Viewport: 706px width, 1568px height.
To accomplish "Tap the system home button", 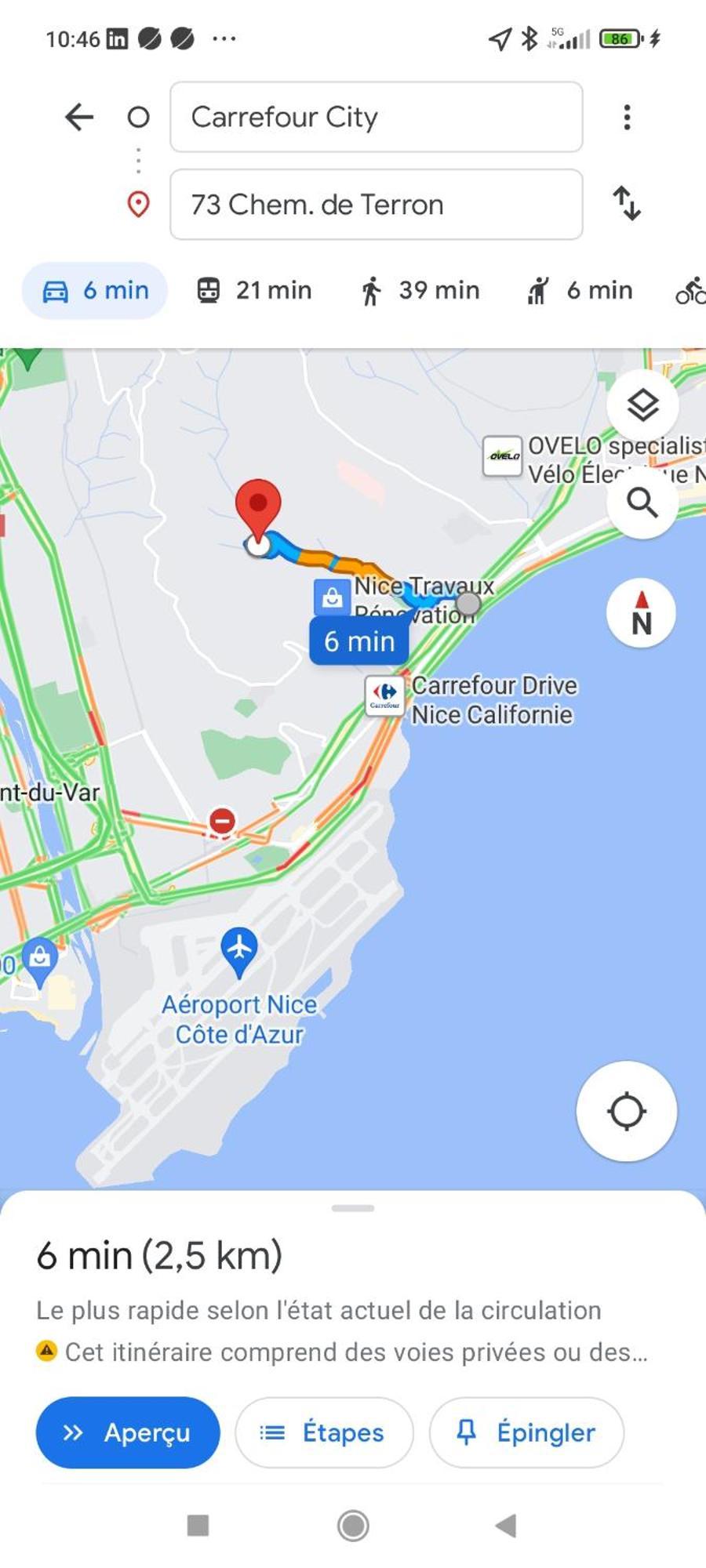I will (x=353, y=1526).
